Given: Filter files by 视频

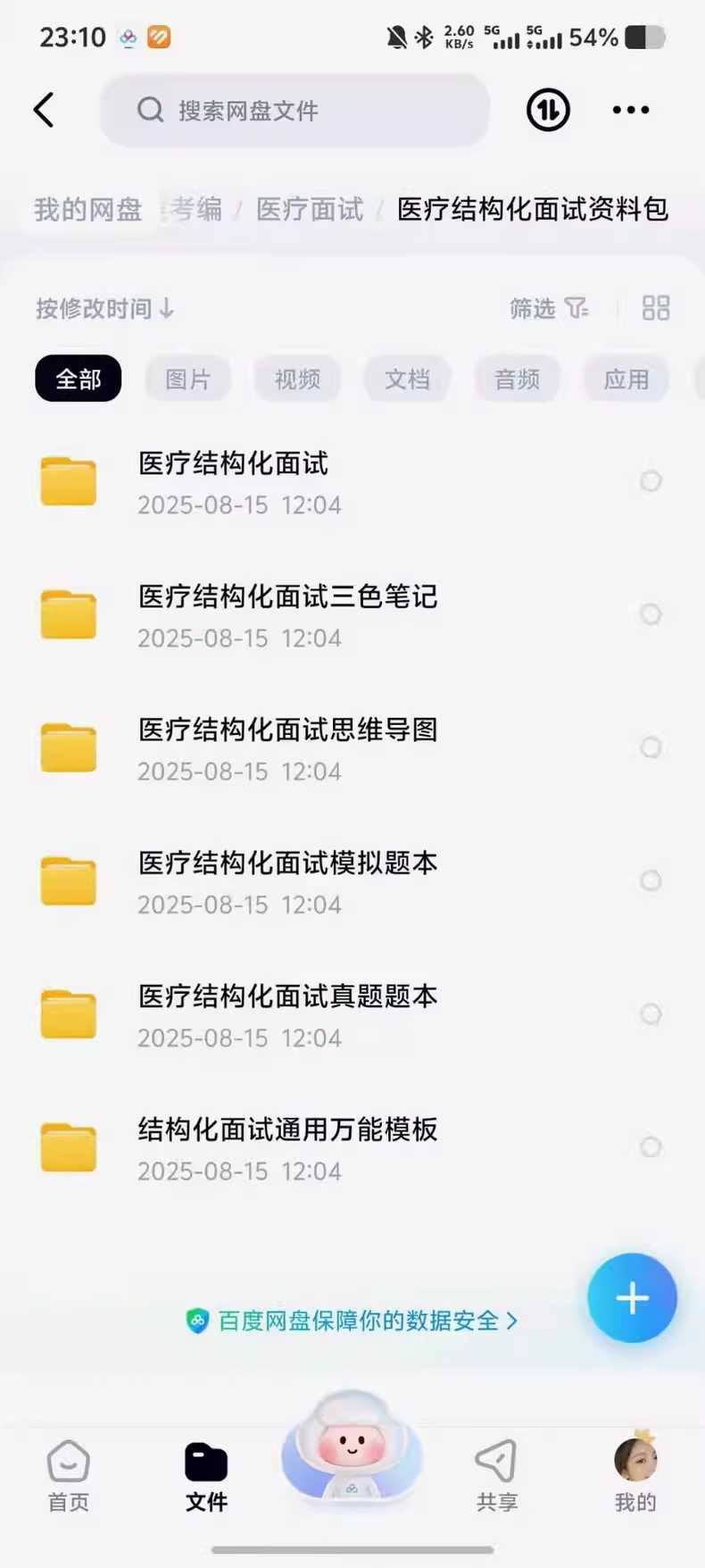Looking at the screenshot, I should pos(297,379).
